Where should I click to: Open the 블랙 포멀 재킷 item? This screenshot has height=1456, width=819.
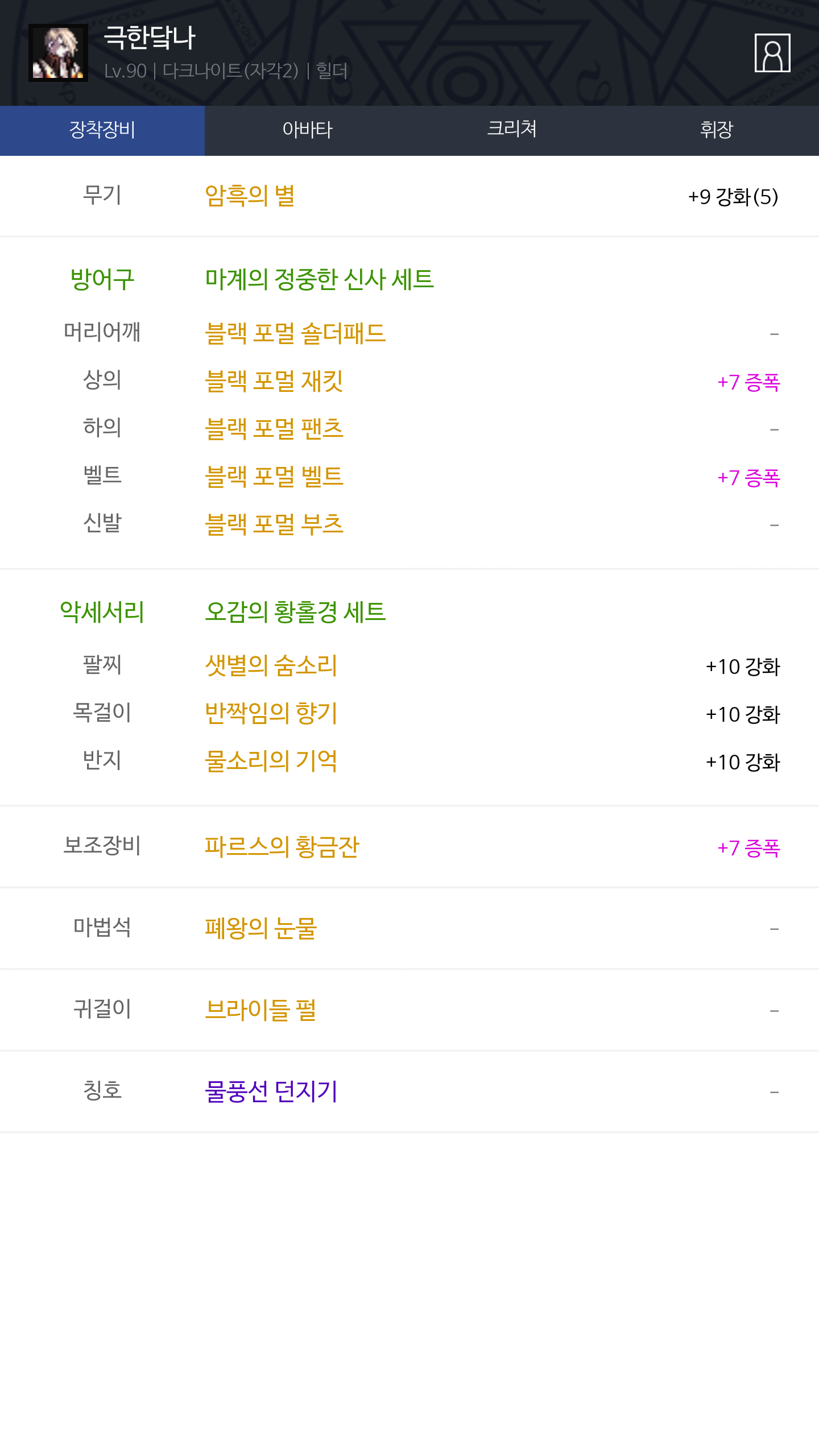pos(274,381)
